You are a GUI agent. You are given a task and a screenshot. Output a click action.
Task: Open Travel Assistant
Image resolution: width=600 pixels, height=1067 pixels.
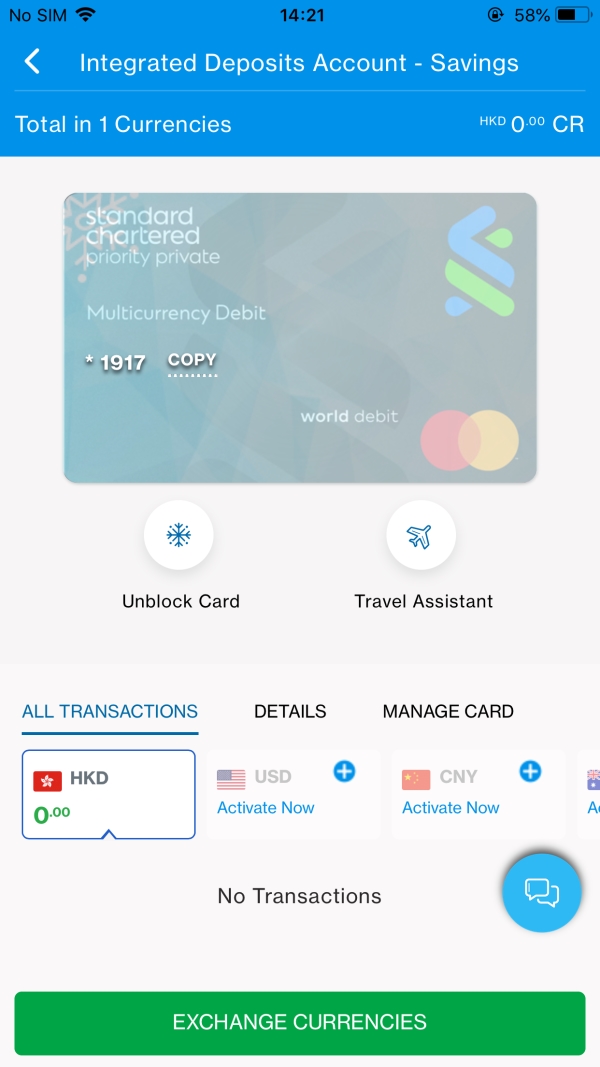[421, 536]
